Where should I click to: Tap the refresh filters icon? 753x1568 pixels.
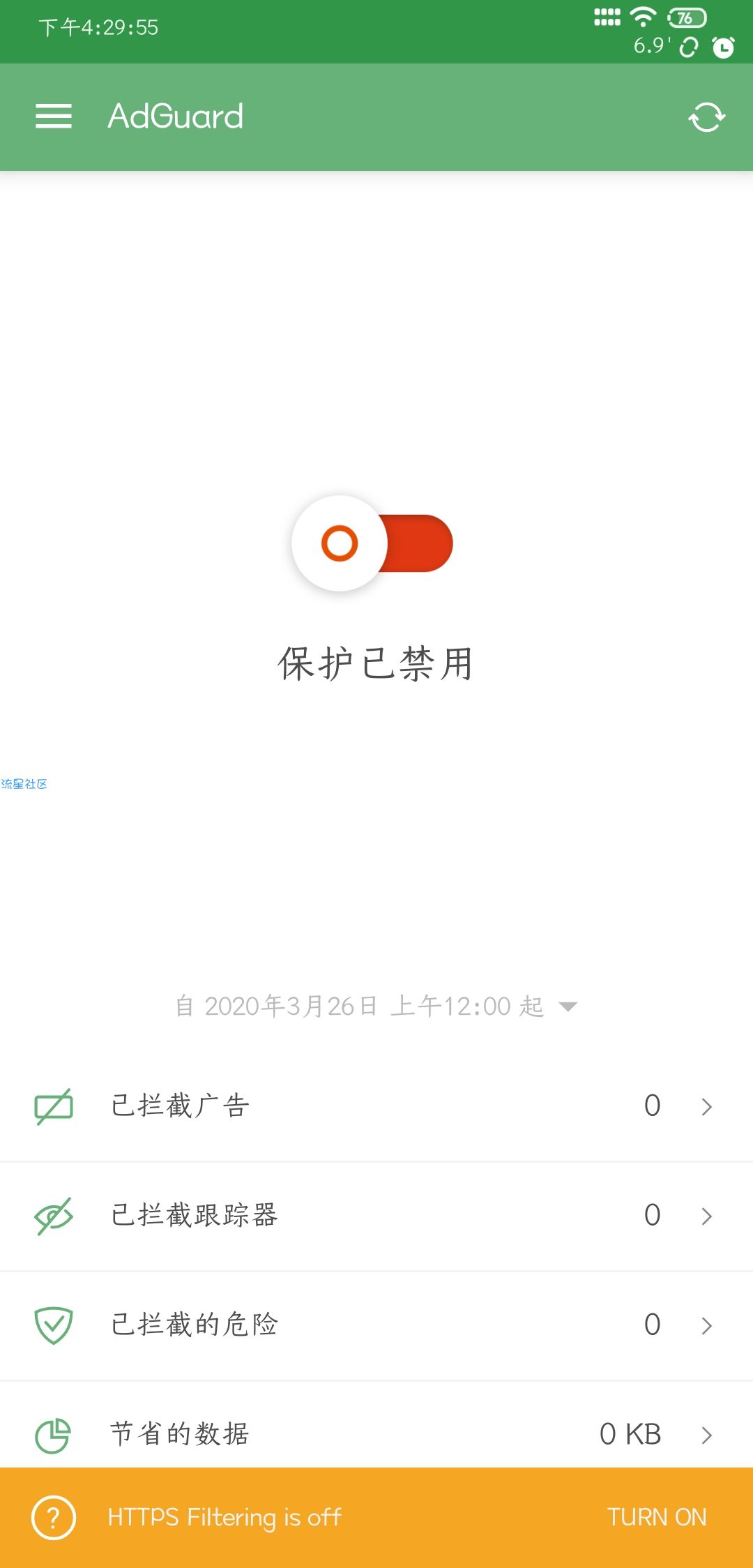(706, 117)
